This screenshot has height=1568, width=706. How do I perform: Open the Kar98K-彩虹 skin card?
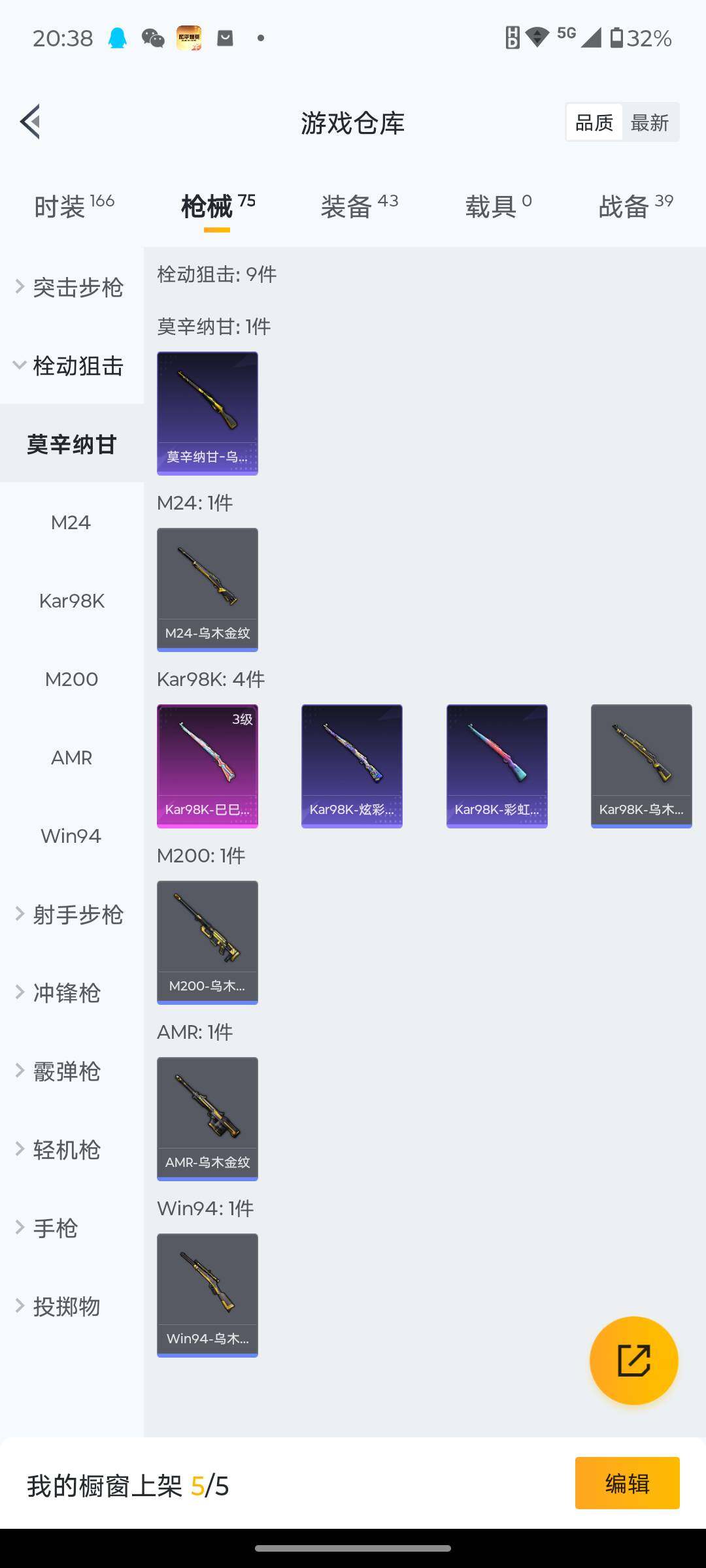click(497, 766)
